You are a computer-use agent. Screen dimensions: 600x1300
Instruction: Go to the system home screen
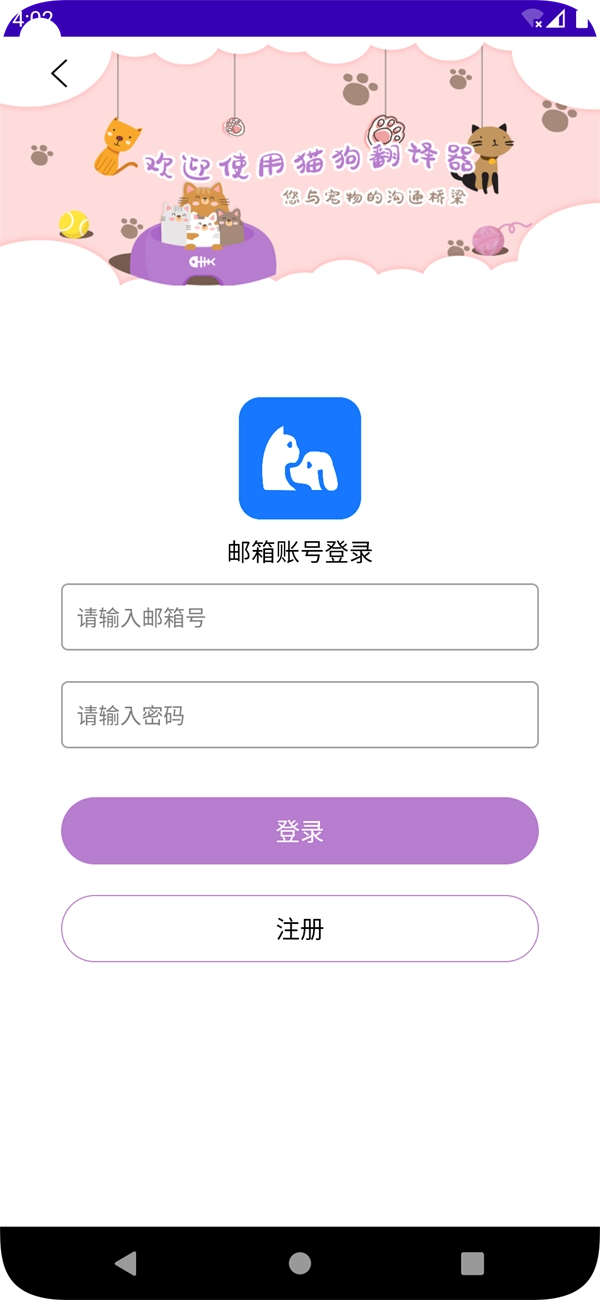tap(300, 1263)
